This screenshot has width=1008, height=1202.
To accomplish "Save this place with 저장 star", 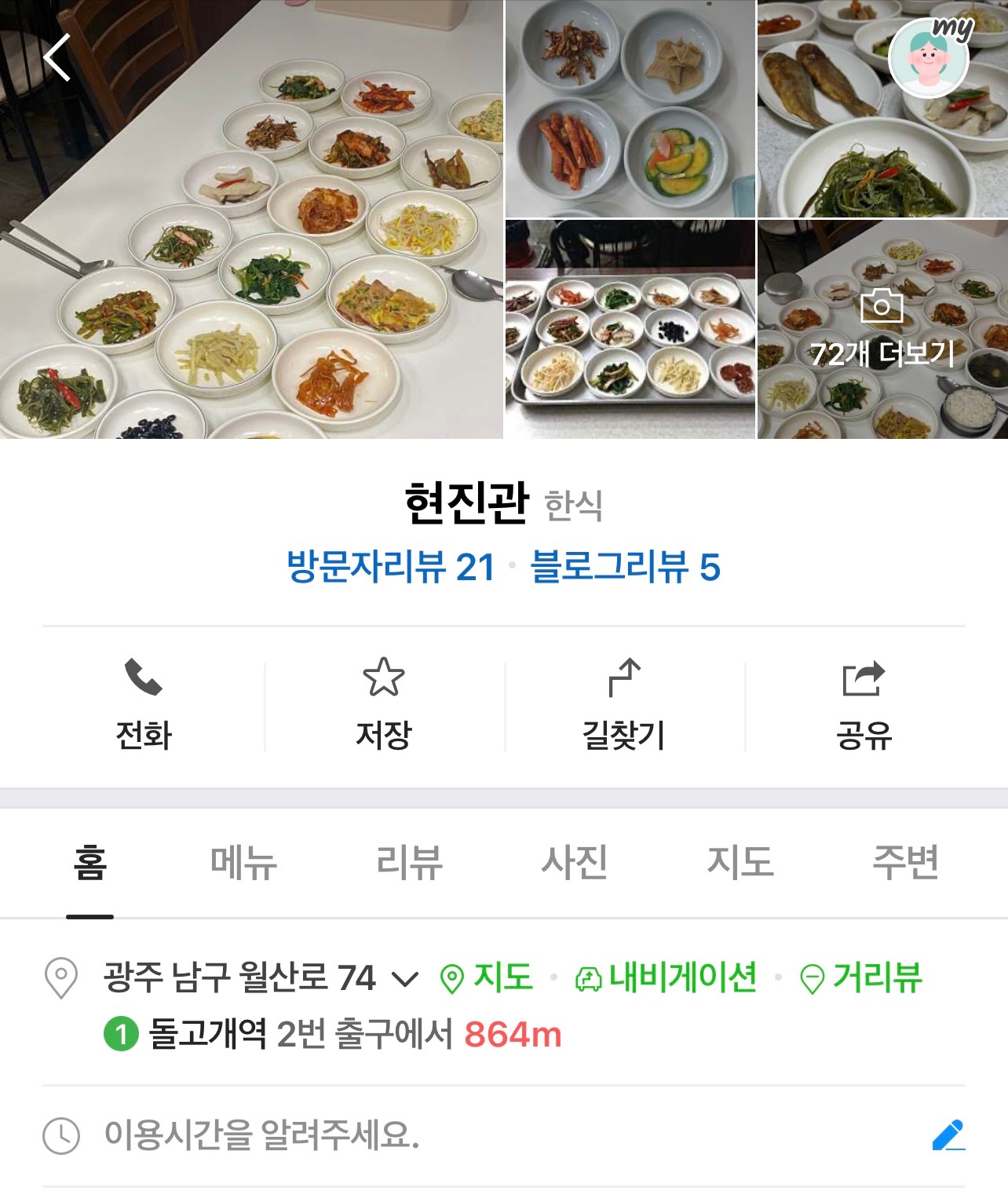I will click(384, 705).
